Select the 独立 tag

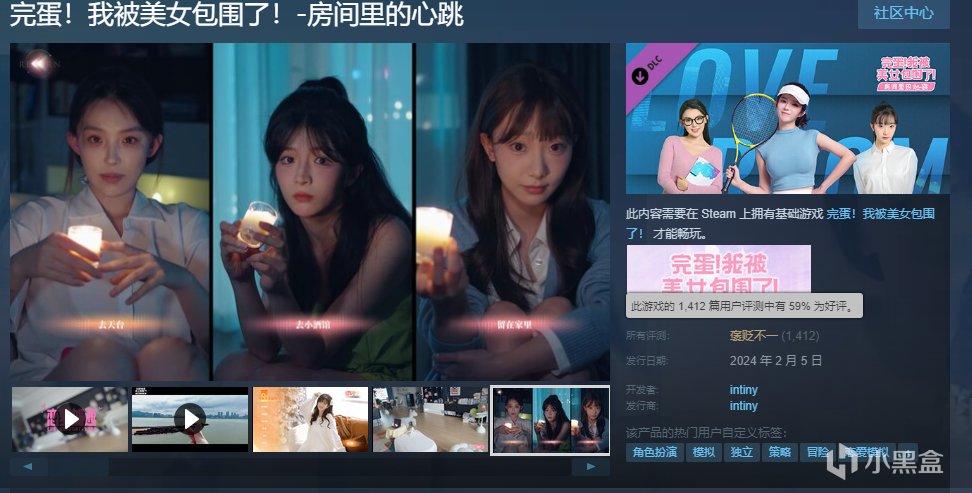tap(741, 452)
